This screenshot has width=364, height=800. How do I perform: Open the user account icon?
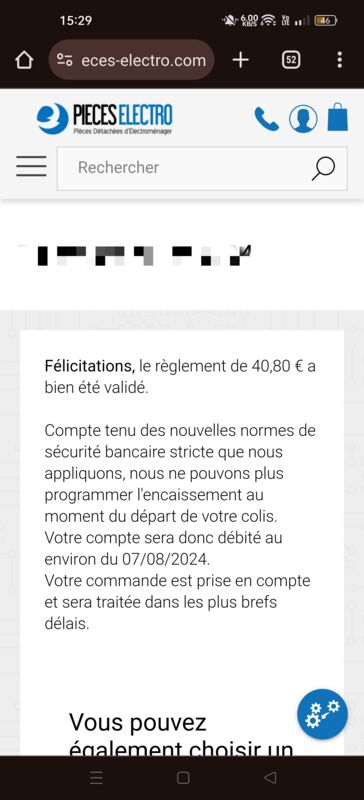point(303,119)
